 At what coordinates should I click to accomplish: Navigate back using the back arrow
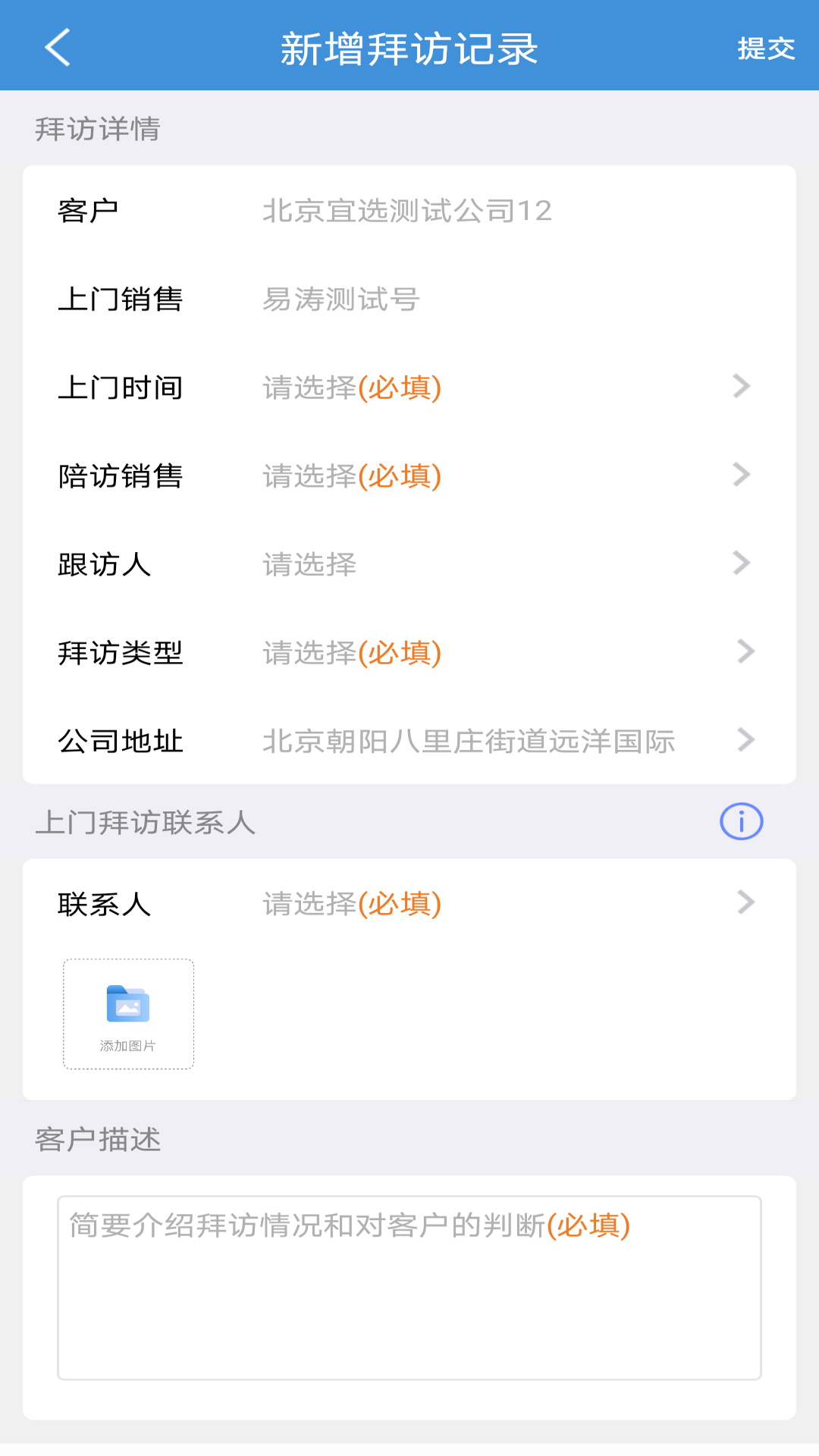pyautogui.click(x=55, y=49)
